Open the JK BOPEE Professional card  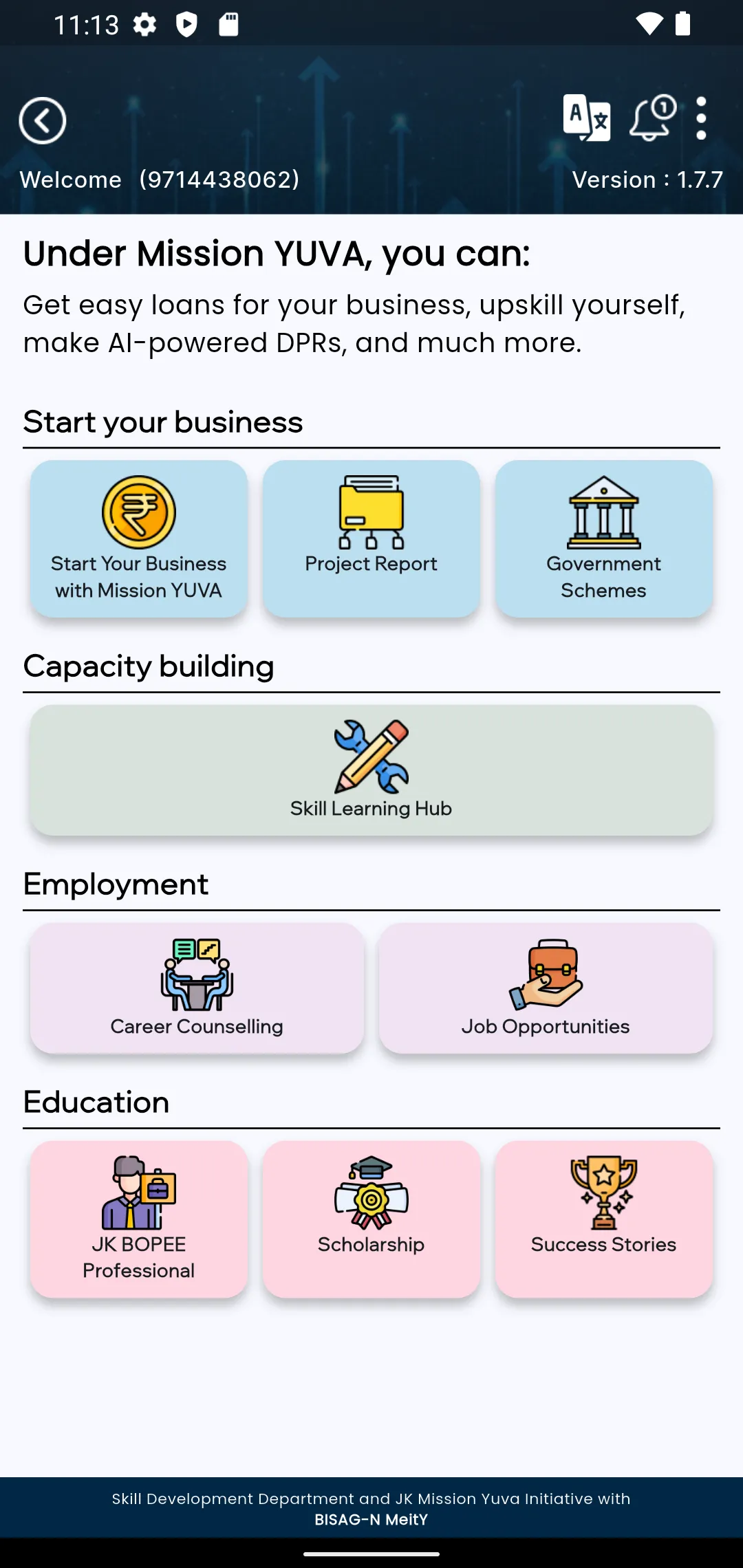pyautogui.click(x=139, y=1219)
